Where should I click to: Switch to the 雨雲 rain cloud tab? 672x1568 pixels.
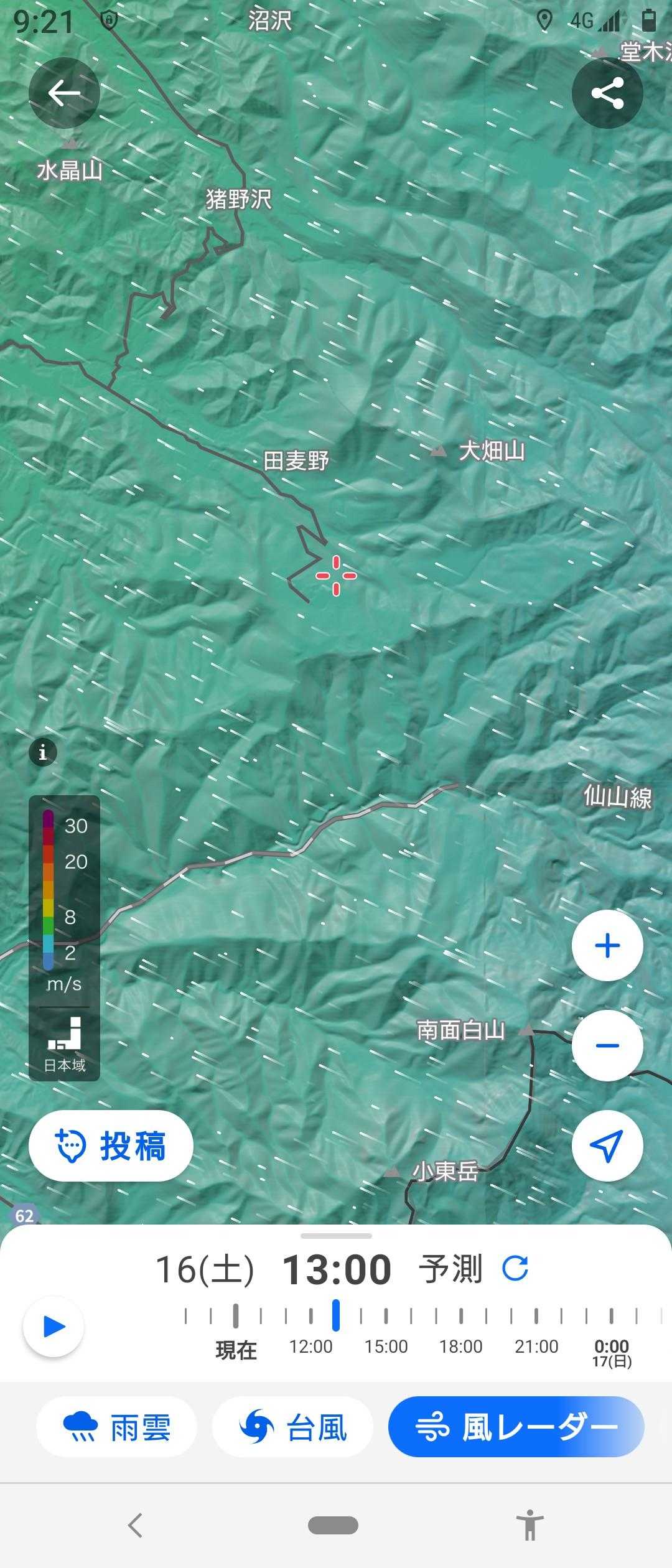tap(116, 1427)
